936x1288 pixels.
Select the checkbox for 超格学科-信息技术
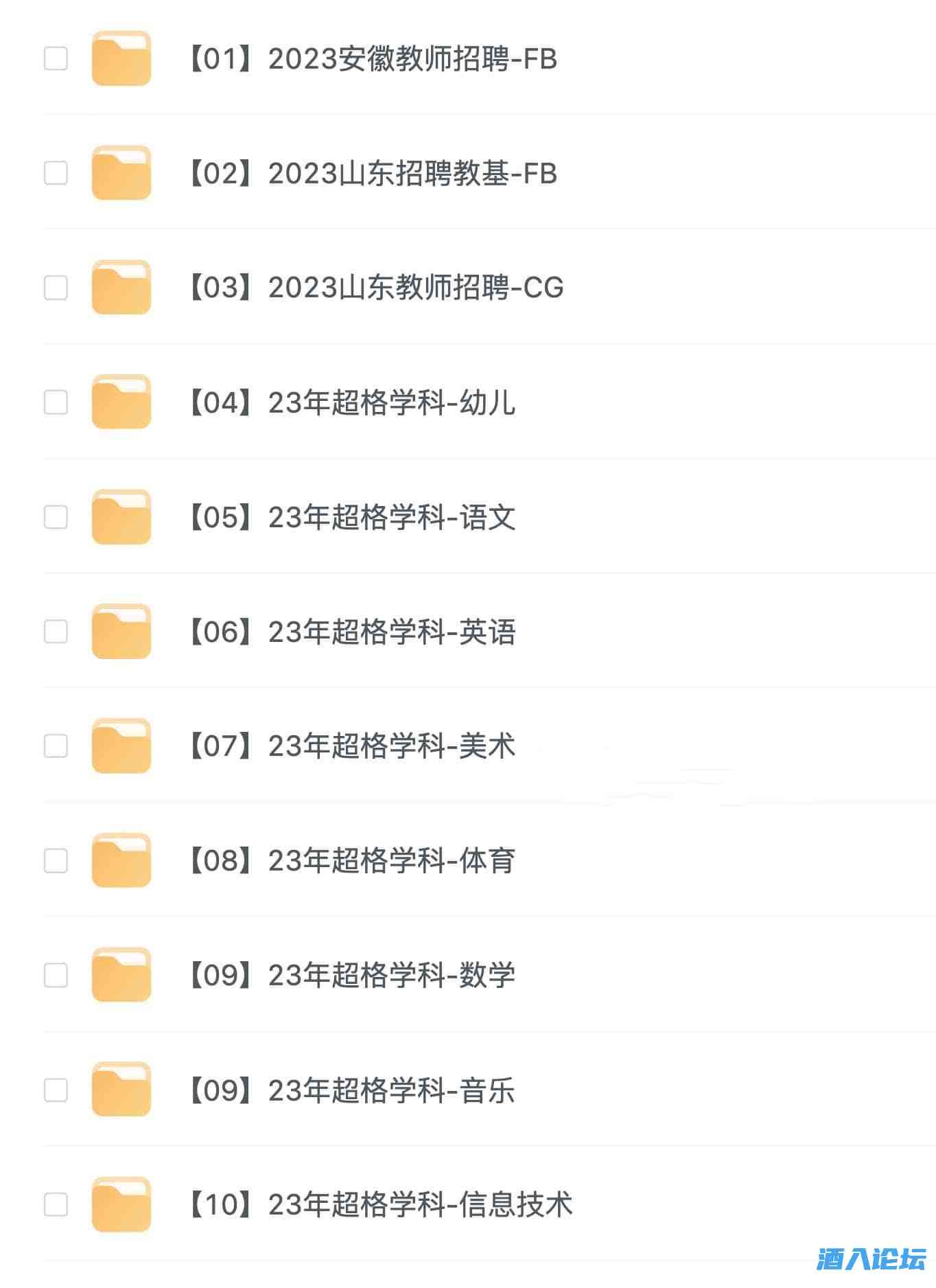coord(56,1204)
